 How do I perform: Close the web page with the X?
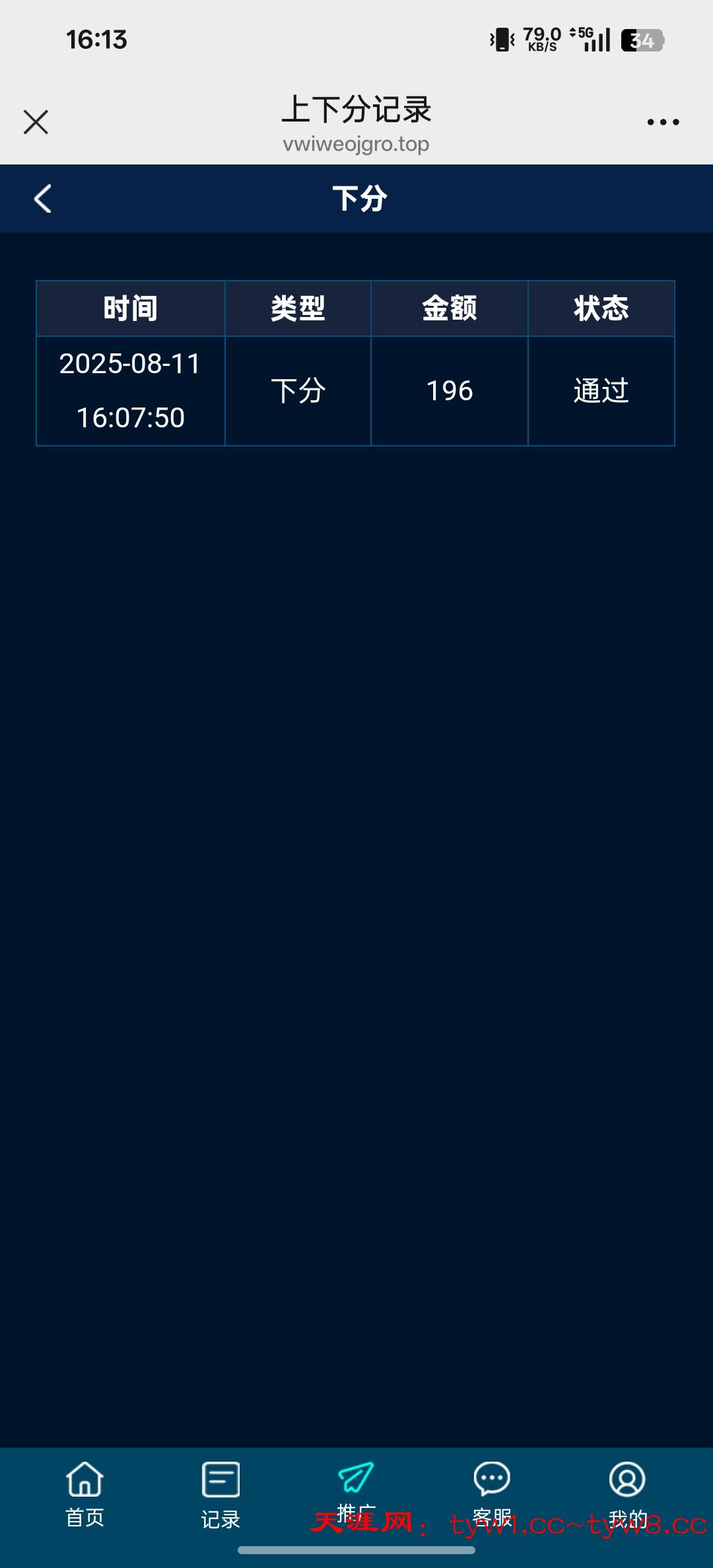click(36, 122)
